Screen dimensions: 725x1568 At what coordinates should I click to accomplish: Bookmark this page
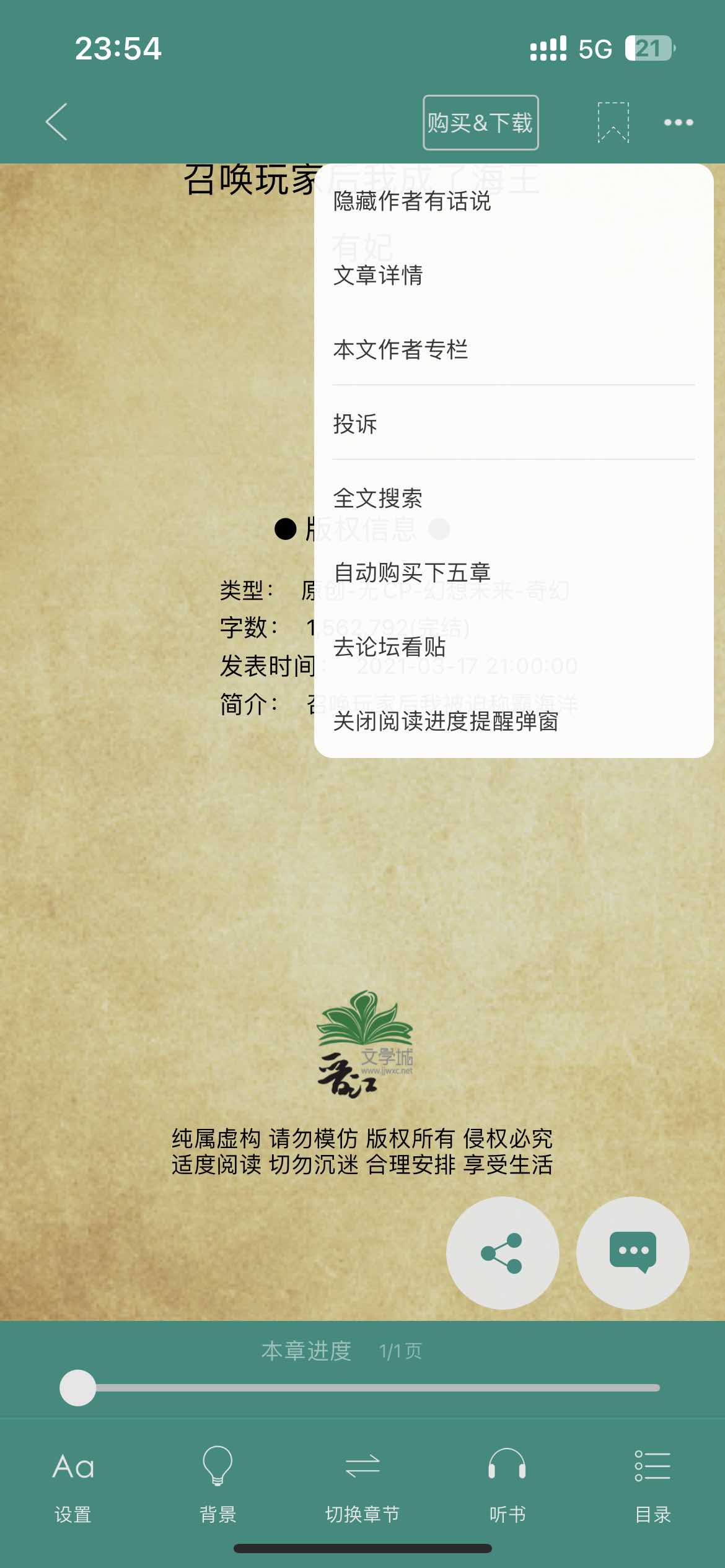(613, 123)
